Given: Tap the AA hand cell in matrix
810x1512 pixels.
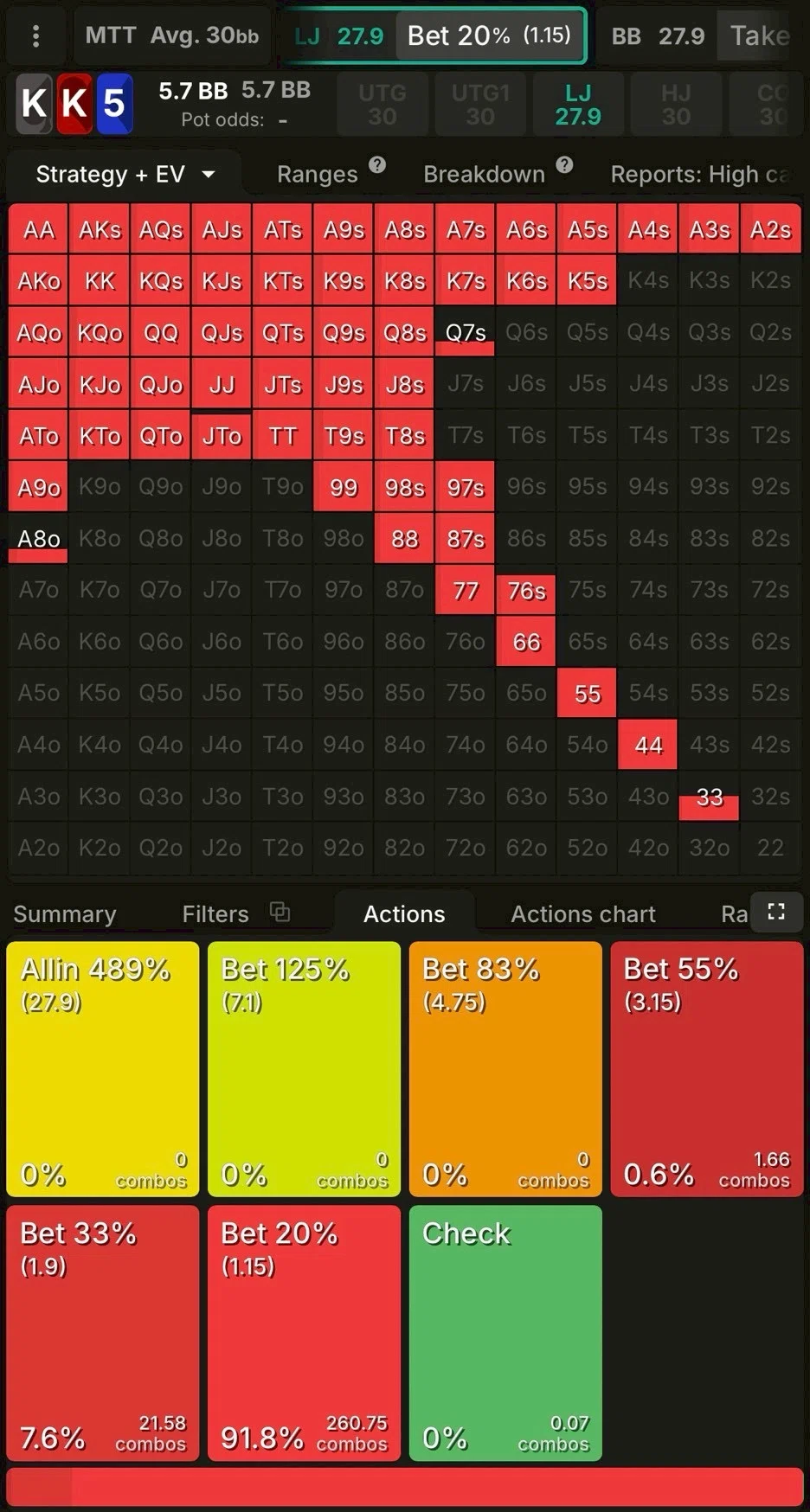Looking at the screenshot, I should pos(39,230).
